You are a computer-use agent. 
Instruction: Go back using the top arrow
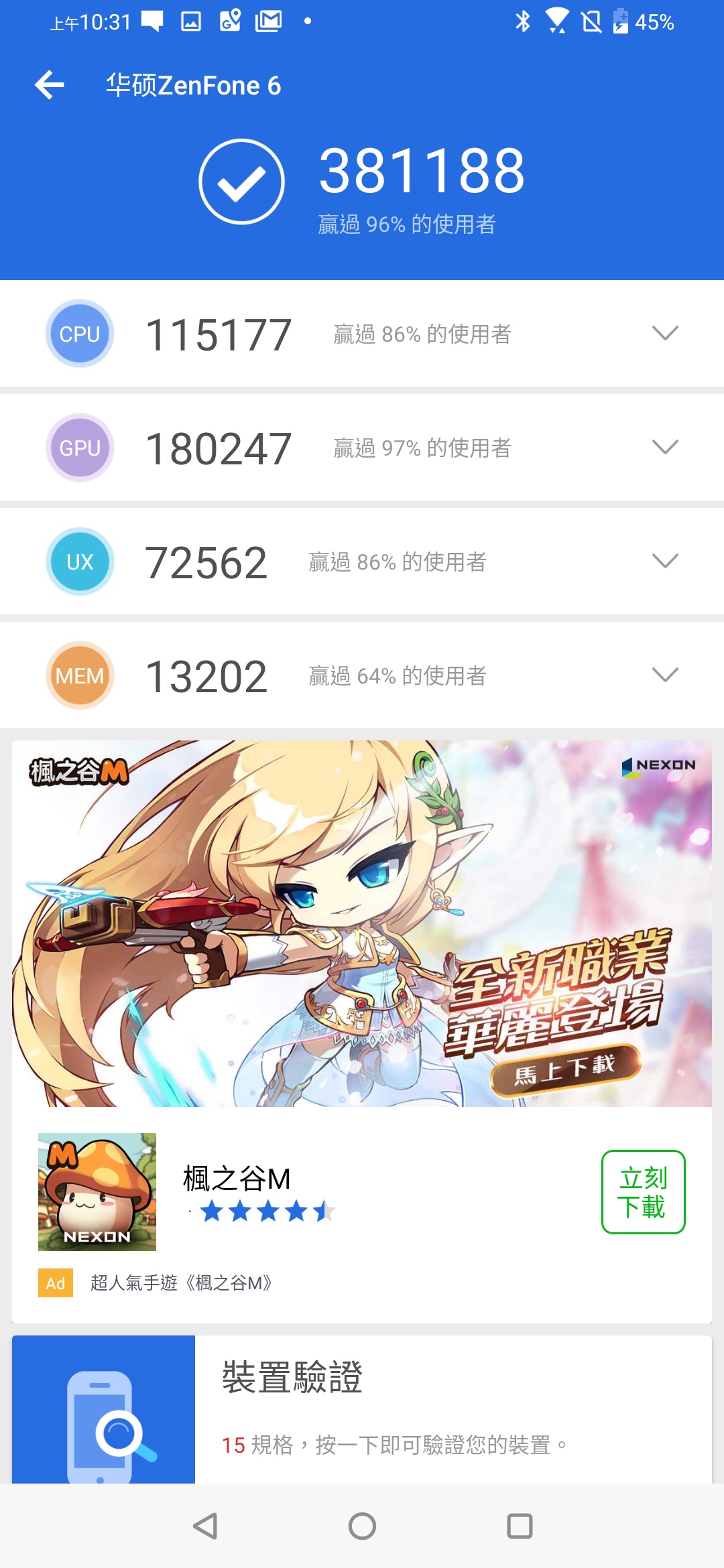click(50, 85)
